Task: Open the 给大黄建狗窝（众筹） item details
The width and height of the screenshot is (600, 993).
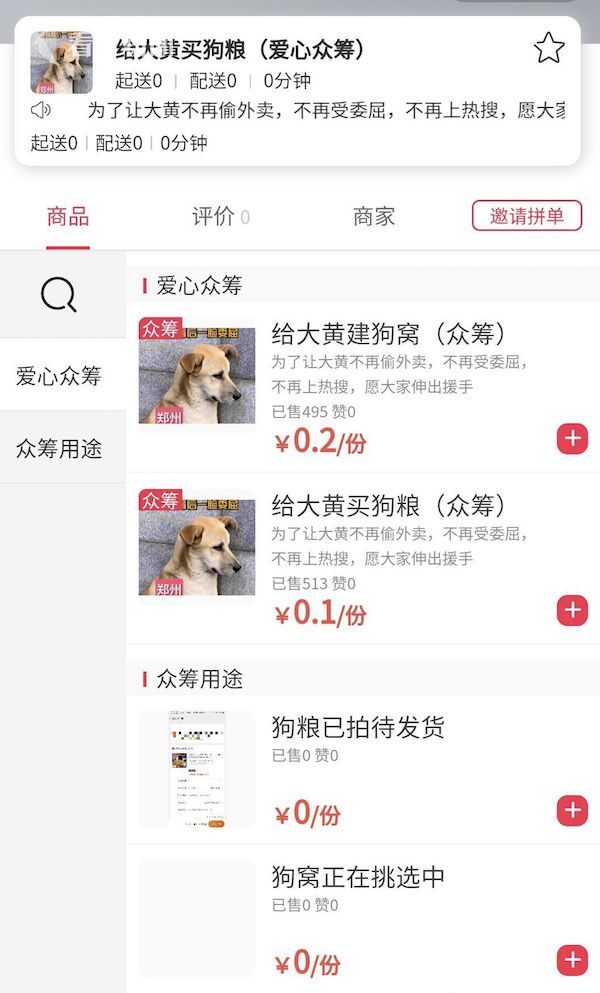Action: click(x=390, y=333)
